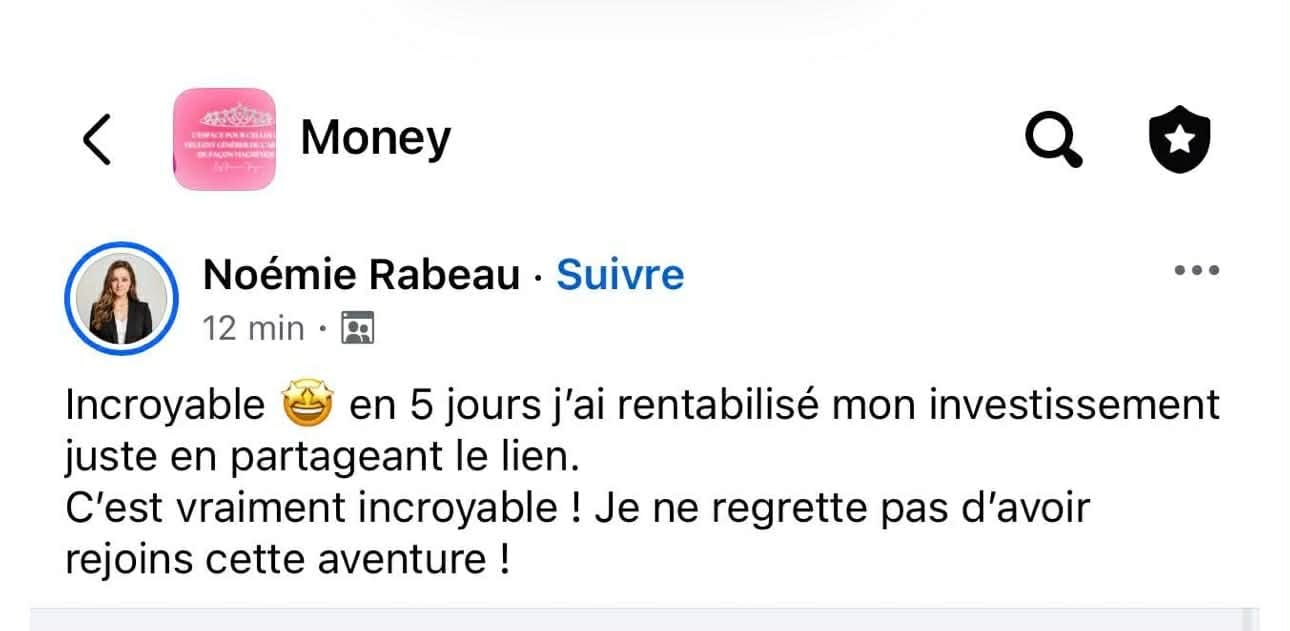View Noémie Rabeau's profile picture
The height and width of the screenshot is (631, 1290).
121,299
